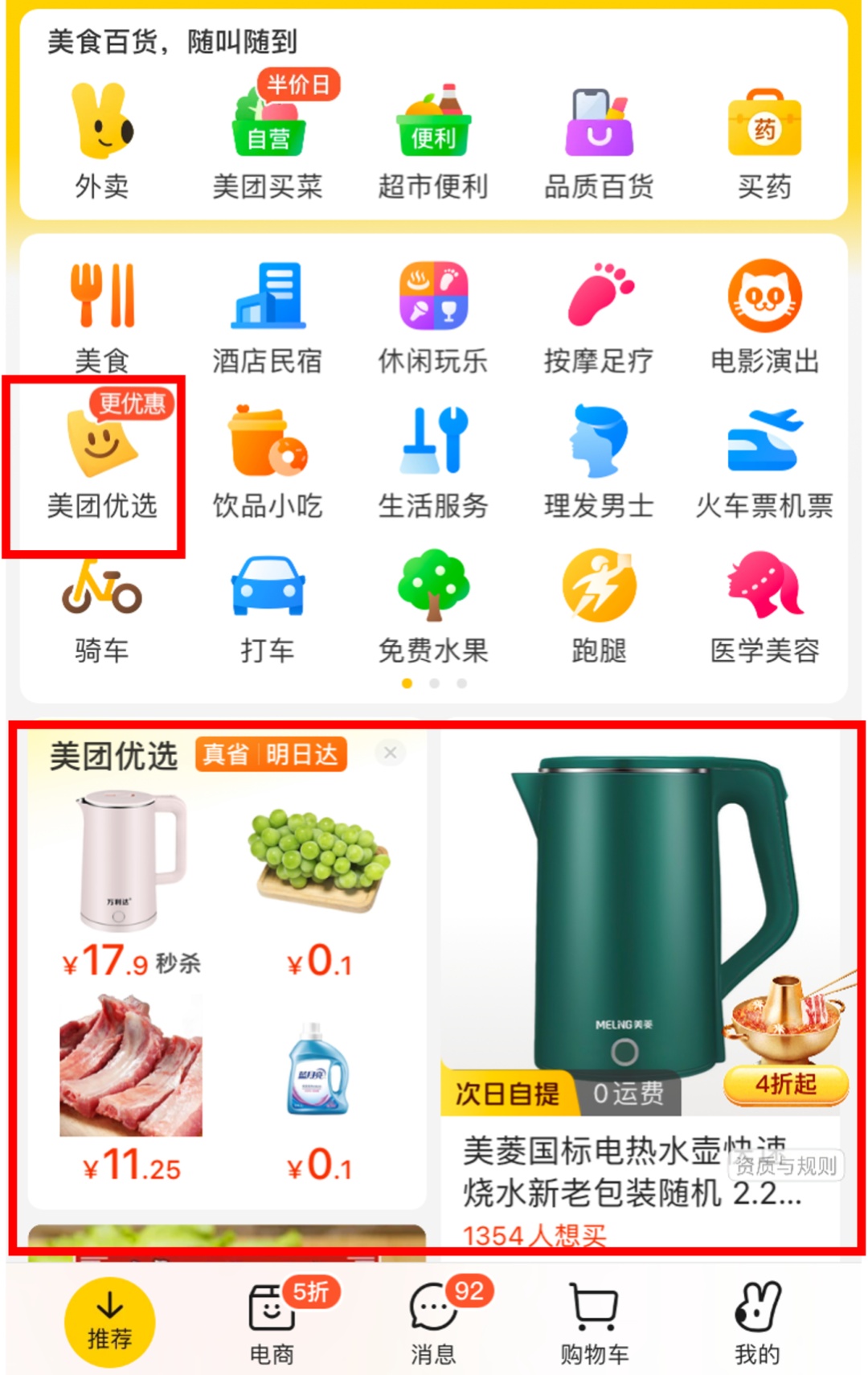The width and height of the screenshot is (868, 1375).
Task: Open 美团买菜 grocery shopping
Action: (x=268, y=142)
